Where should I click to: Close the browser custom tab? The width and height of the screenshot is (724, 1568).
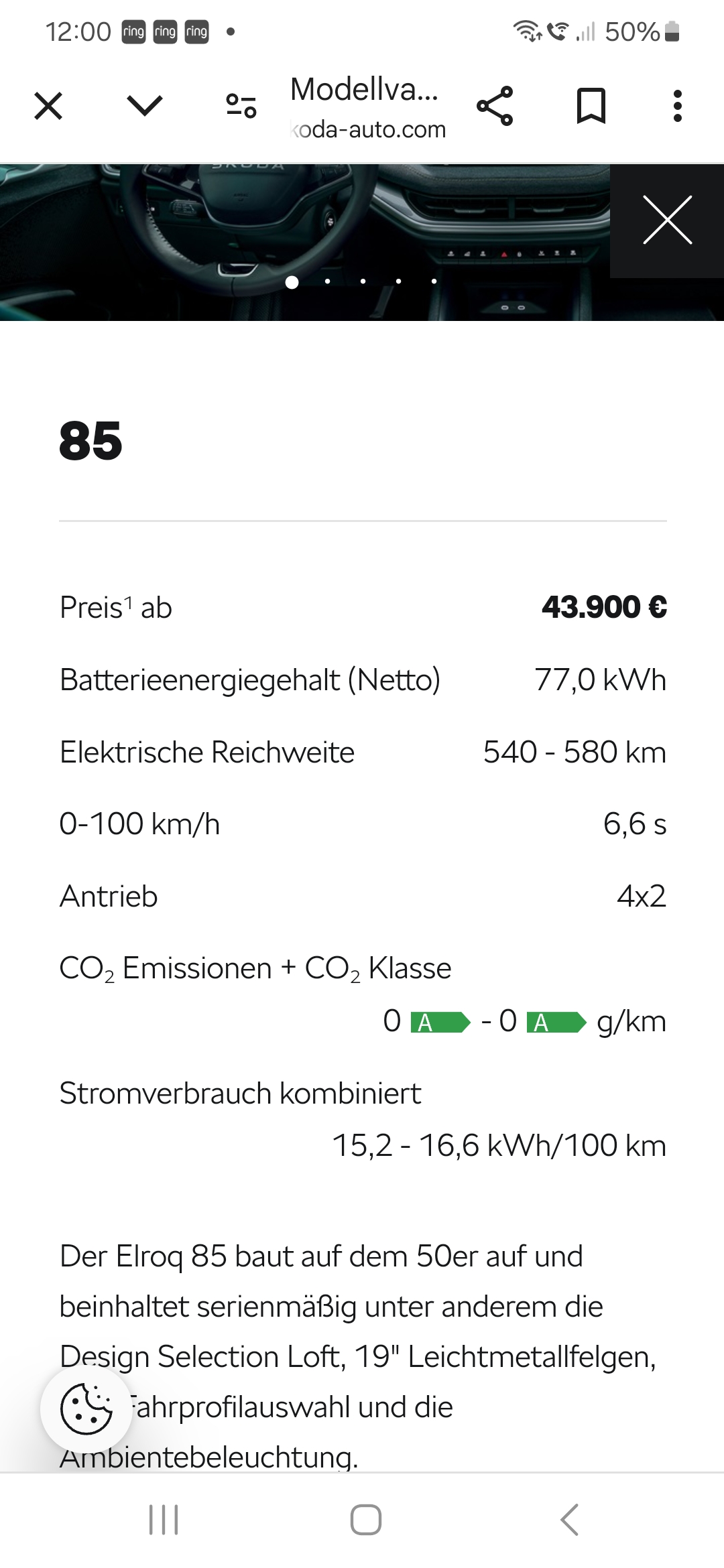pyautogui.click(x=48, y=106)
